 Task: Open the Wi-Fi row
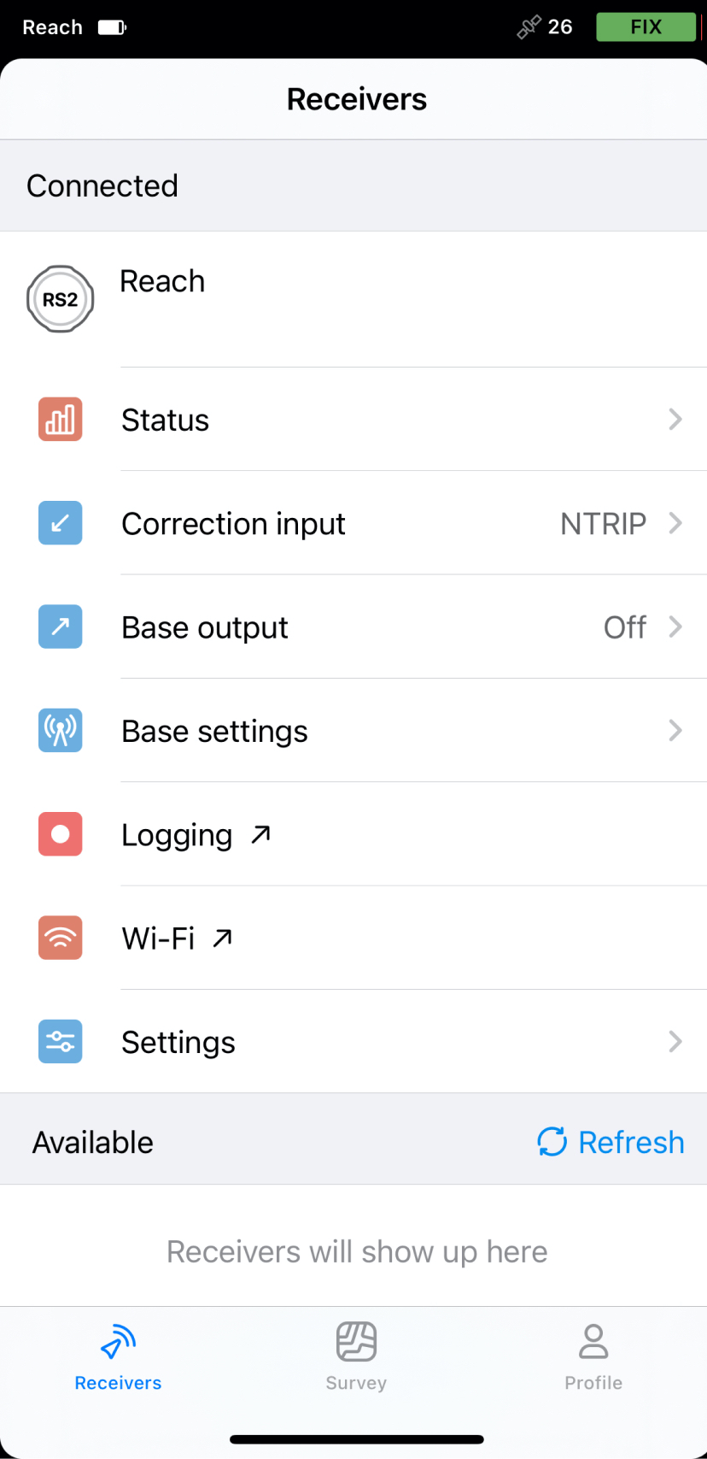tap(353, 938)
